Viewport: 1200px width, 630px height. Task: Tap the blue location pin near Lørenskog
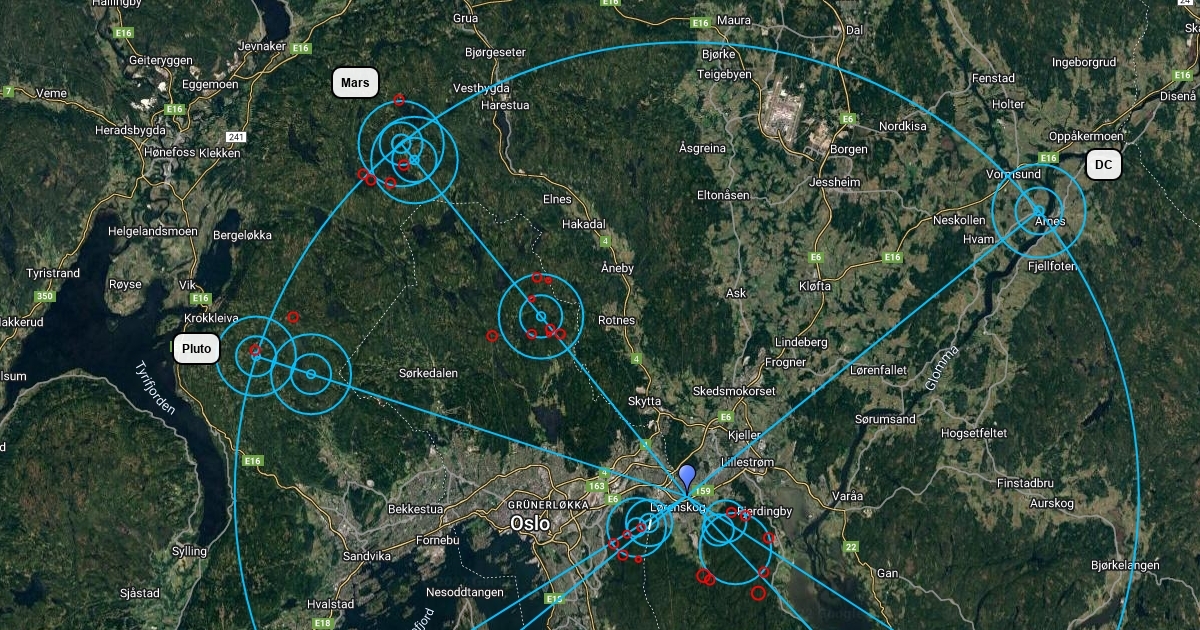coord(686,476)
